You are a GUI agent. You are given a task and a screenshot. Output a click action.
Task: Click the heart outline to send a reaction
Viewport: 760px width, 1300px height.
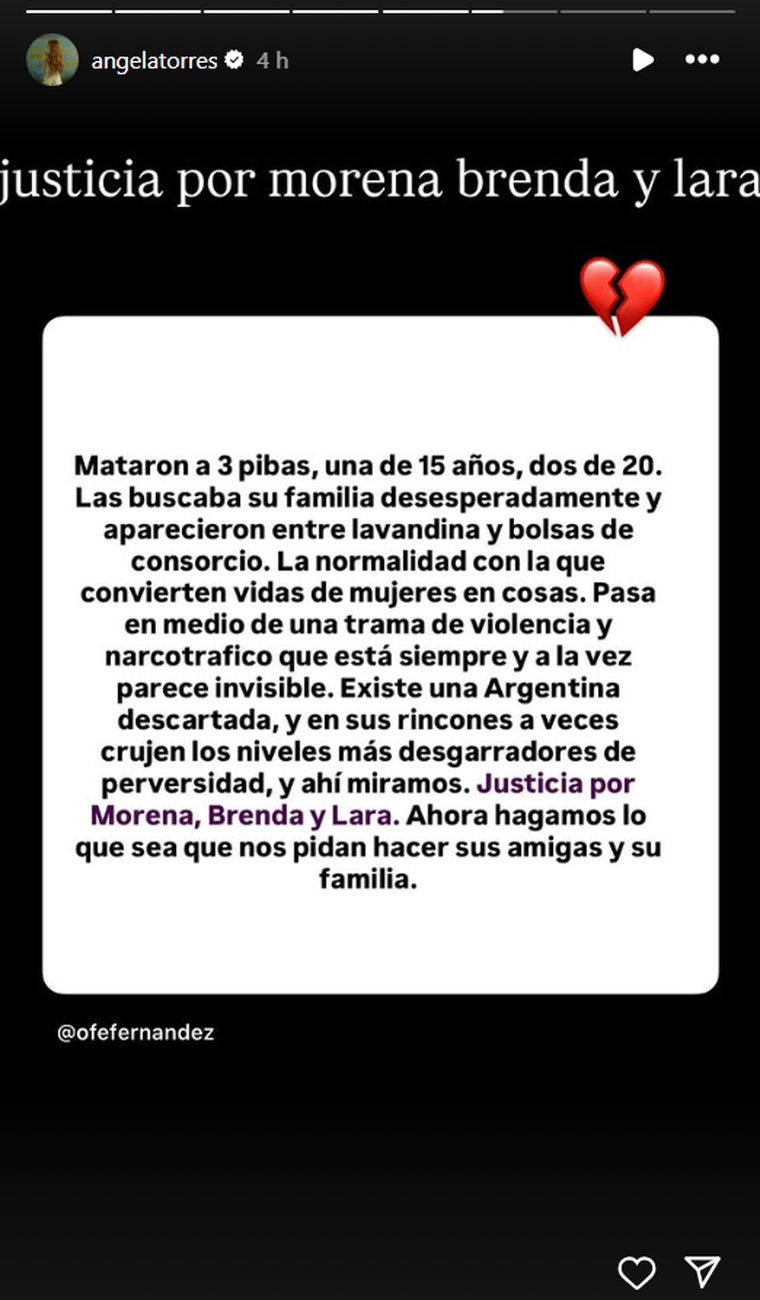click(637, 1272)
